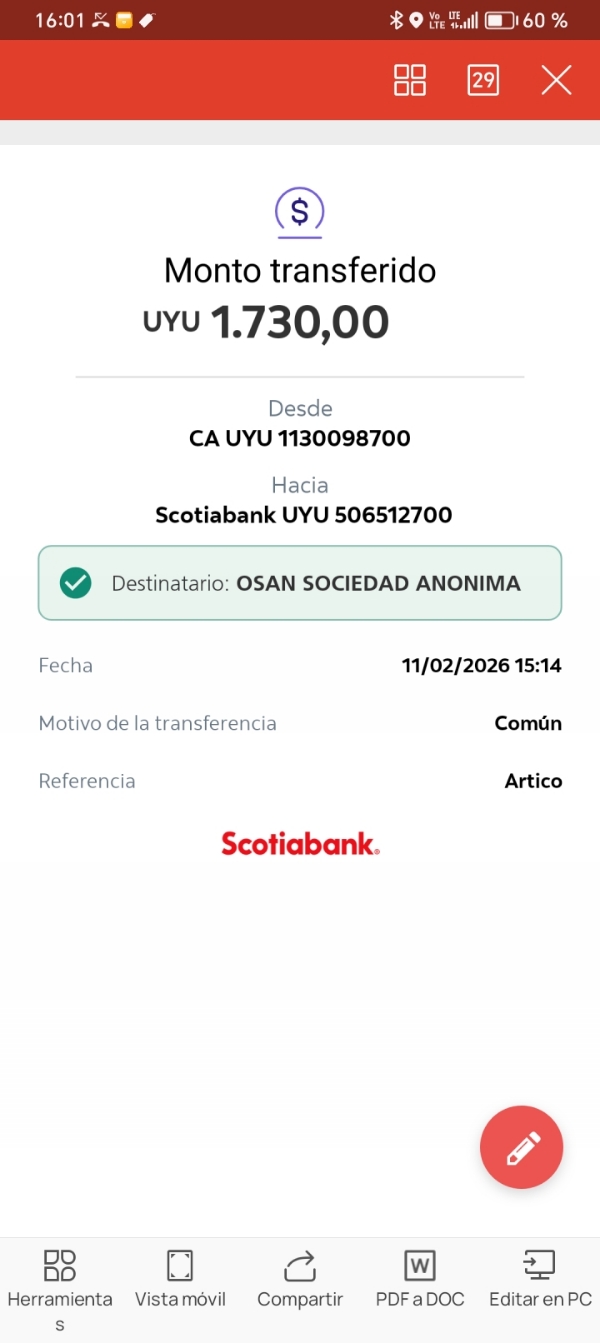Select Editar en PC
This screenshot has height=1343, width=600.
pos(540,1280)
